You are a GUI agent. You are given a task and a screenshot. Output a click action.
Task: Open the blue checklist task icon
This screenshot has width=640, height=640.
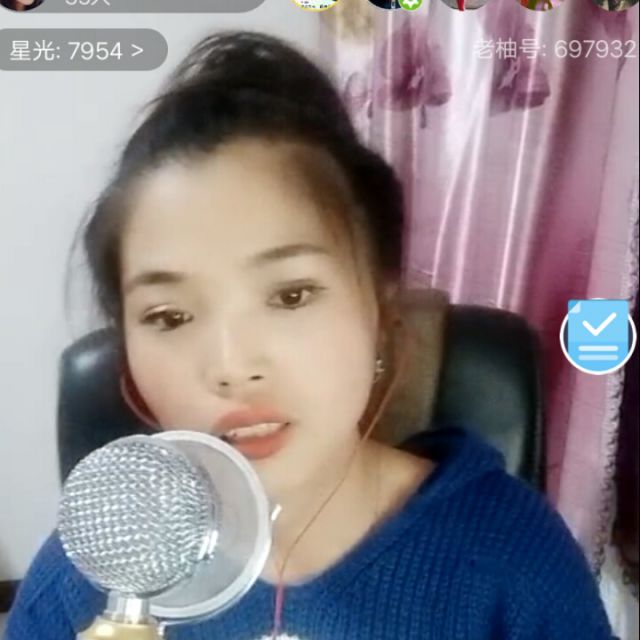point(598,335)
